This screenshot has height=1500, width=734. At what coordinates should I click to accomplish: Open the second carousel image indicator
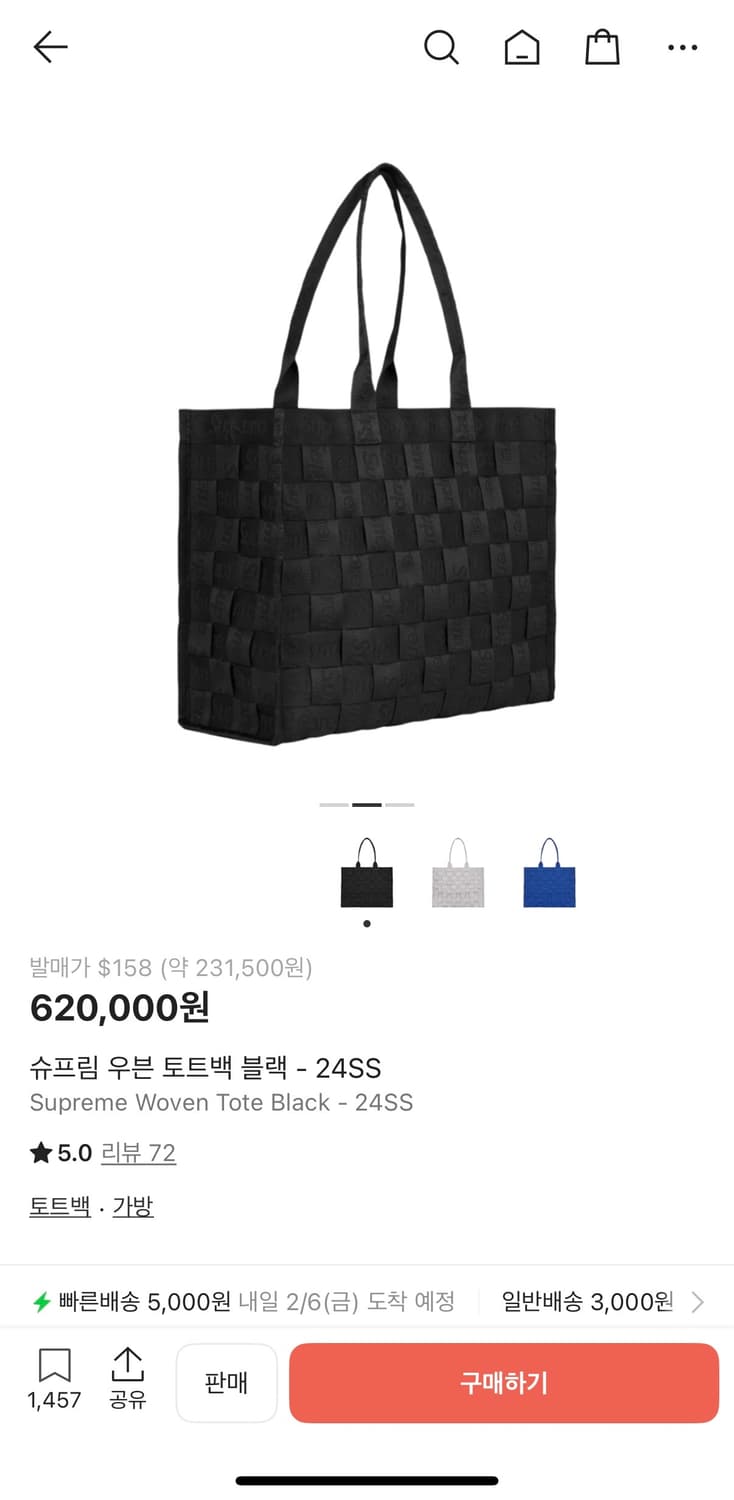click(x=367, y=804)
